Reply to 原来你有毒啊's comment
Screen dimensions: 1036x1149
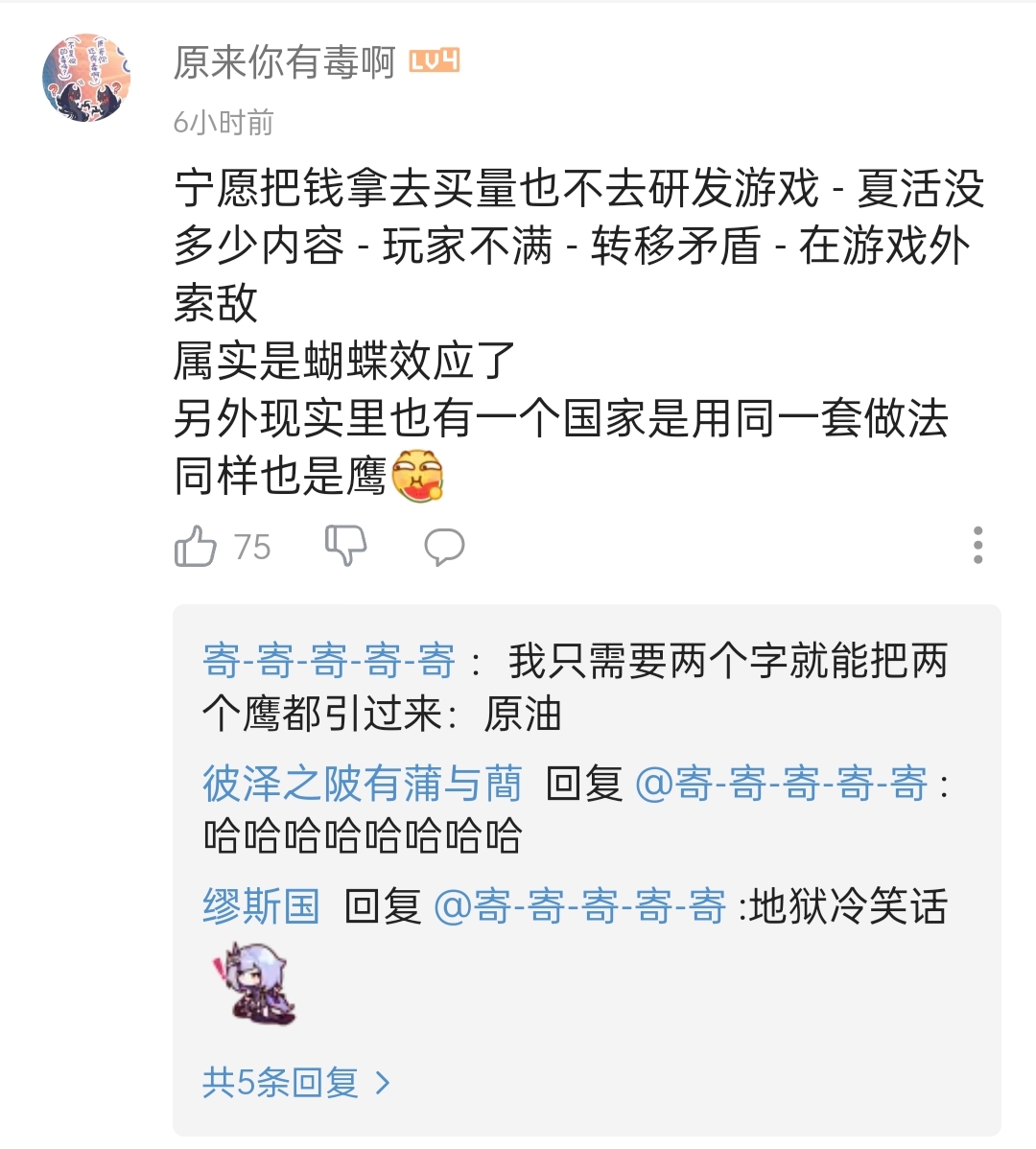(444, 547)
